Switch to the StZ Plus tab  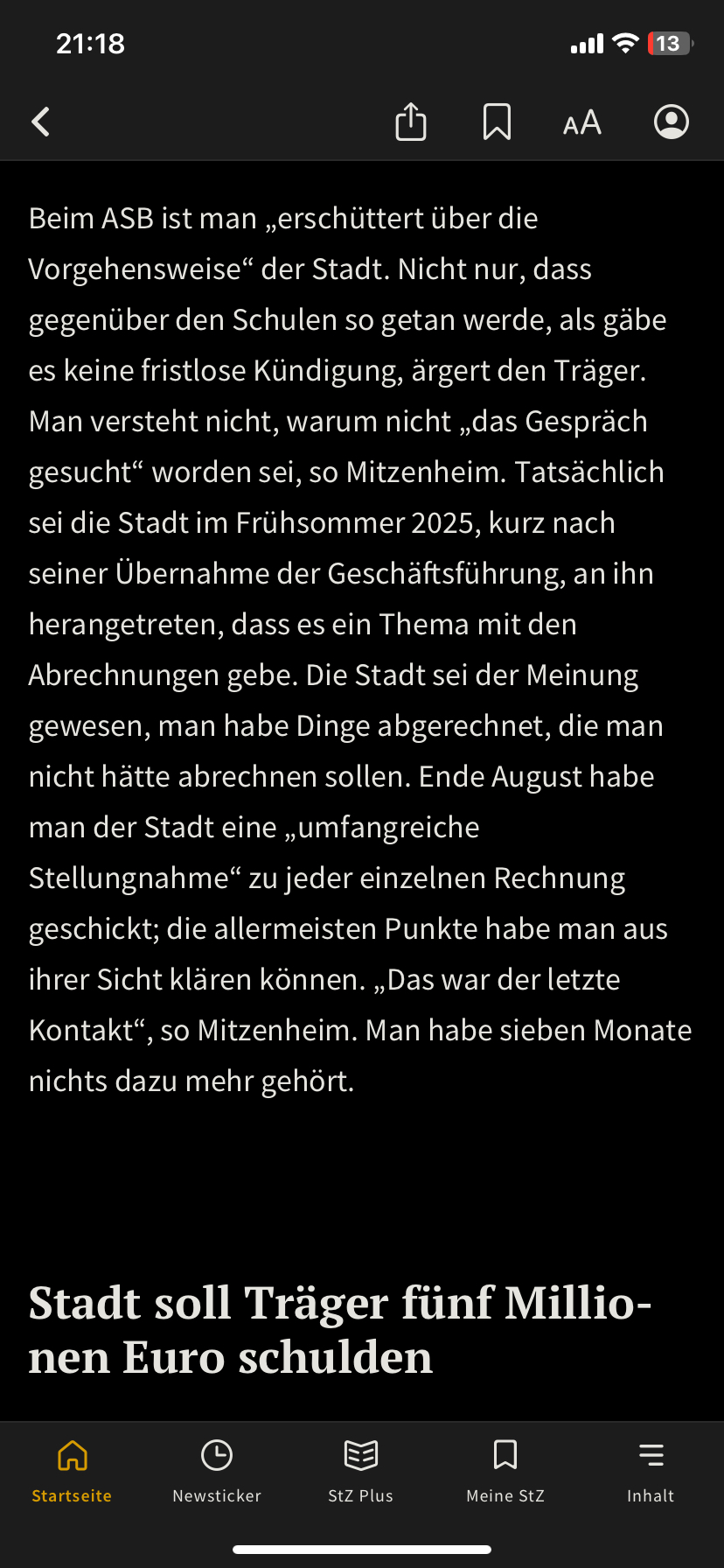click(361, 1470)
